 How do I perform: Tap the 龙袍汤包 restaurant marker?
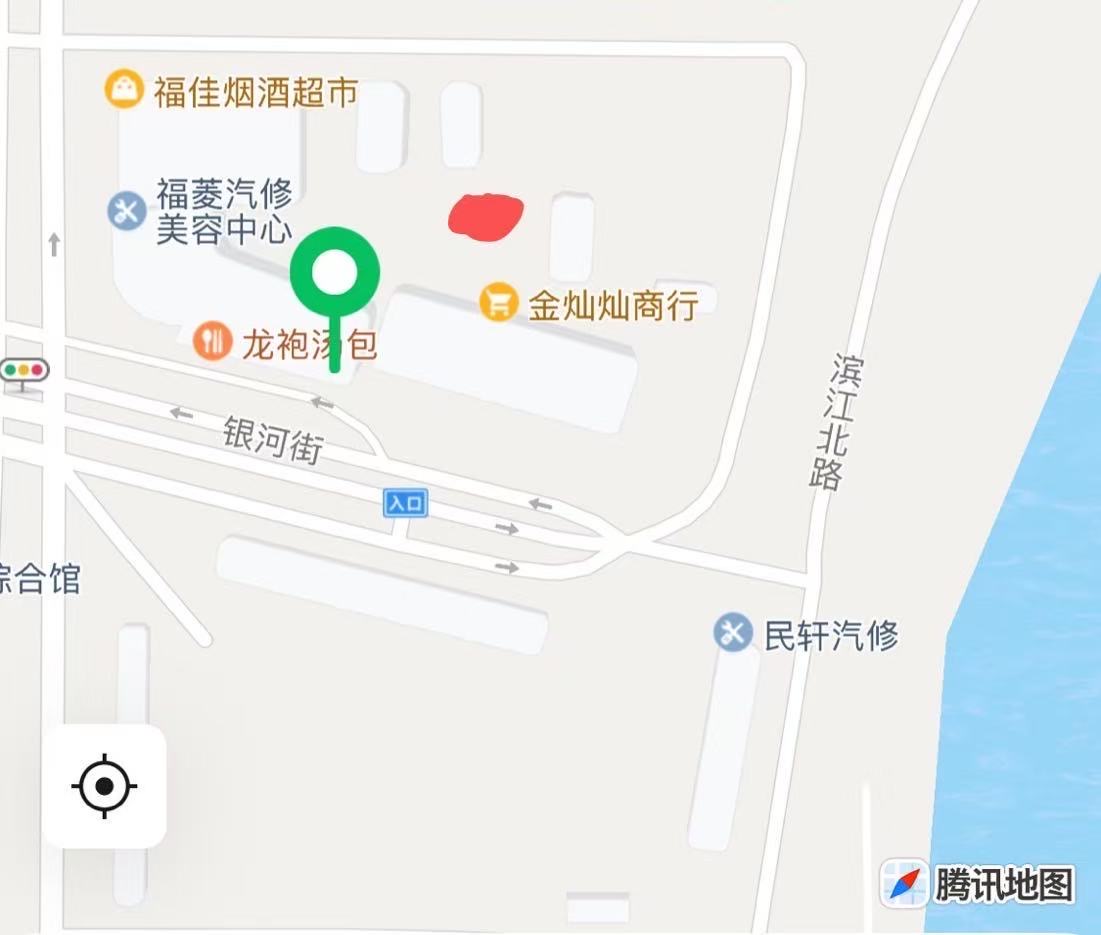pos(211,342)
